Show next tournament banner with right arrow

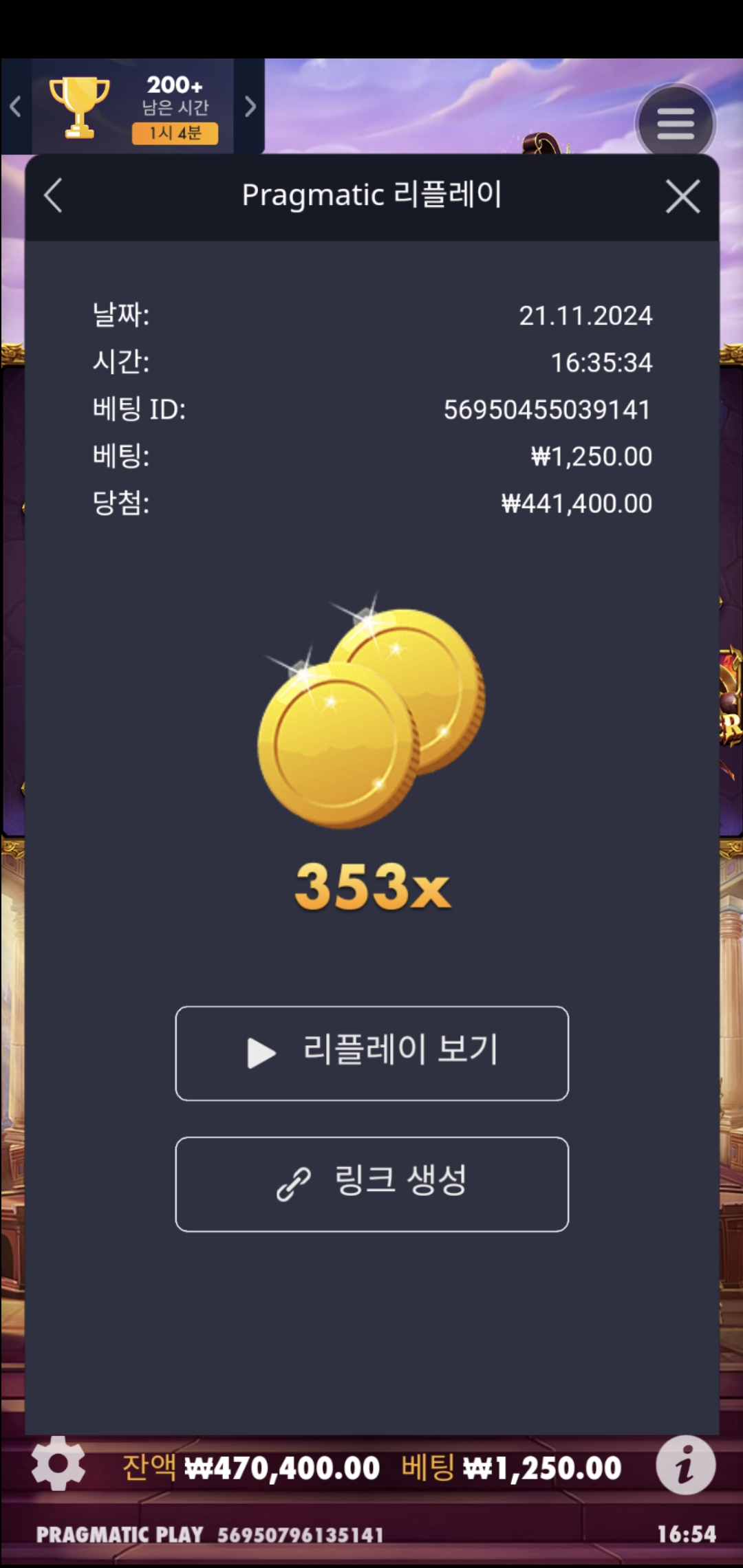(x=250, y=107)
